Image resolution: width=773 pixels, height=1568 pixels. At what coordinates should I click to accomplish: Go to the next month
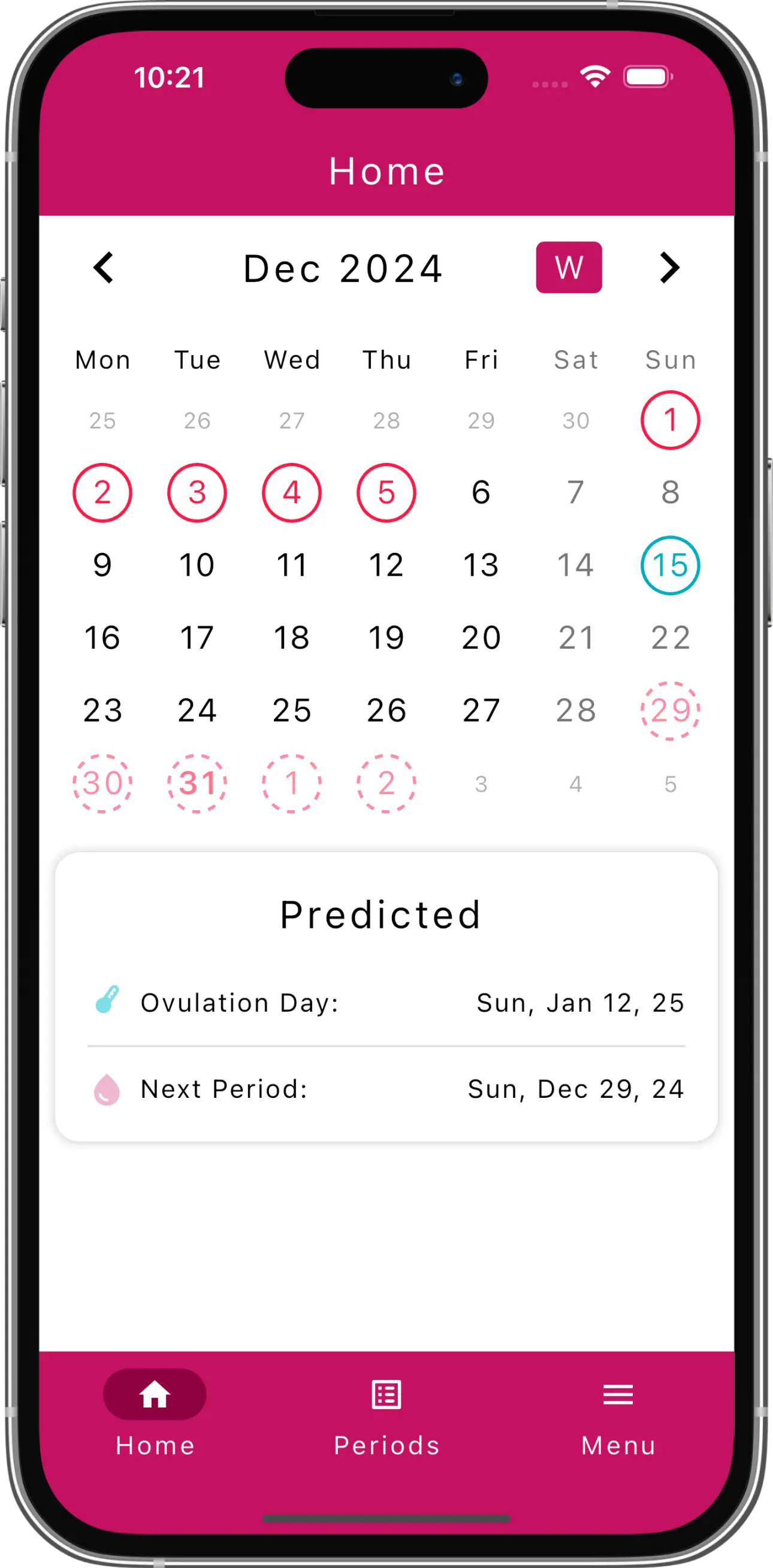669,268
